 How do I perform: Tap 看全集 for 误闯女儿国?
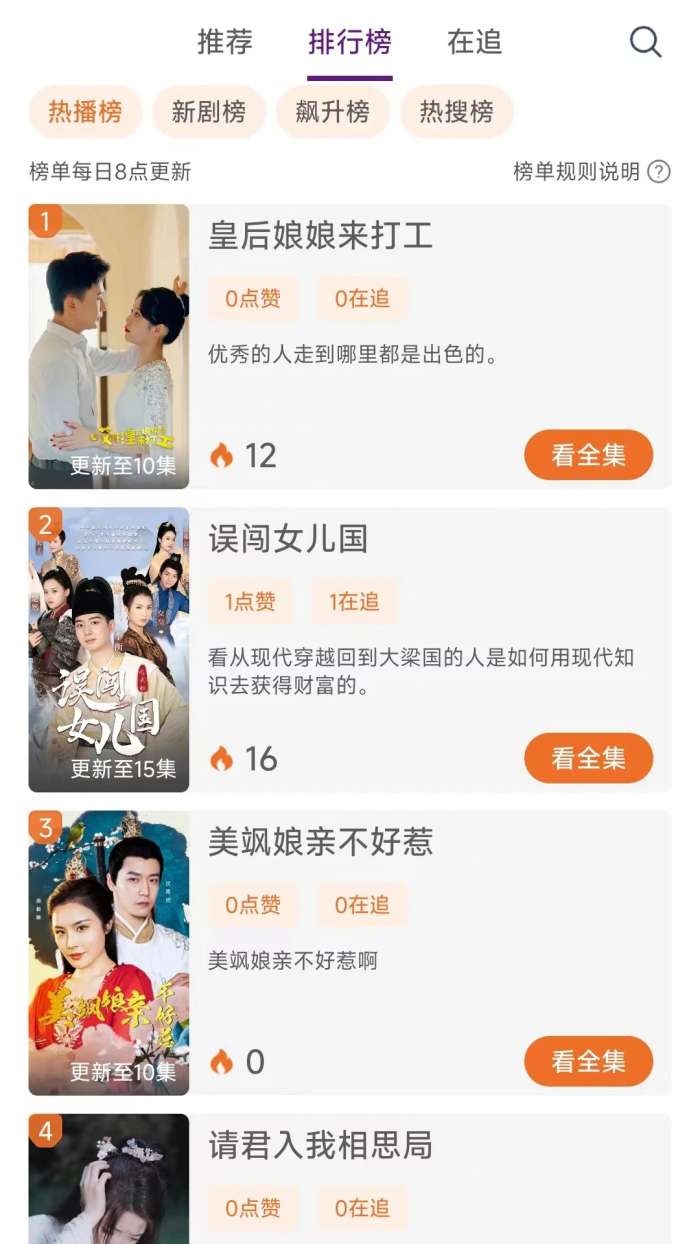[588, 758]
